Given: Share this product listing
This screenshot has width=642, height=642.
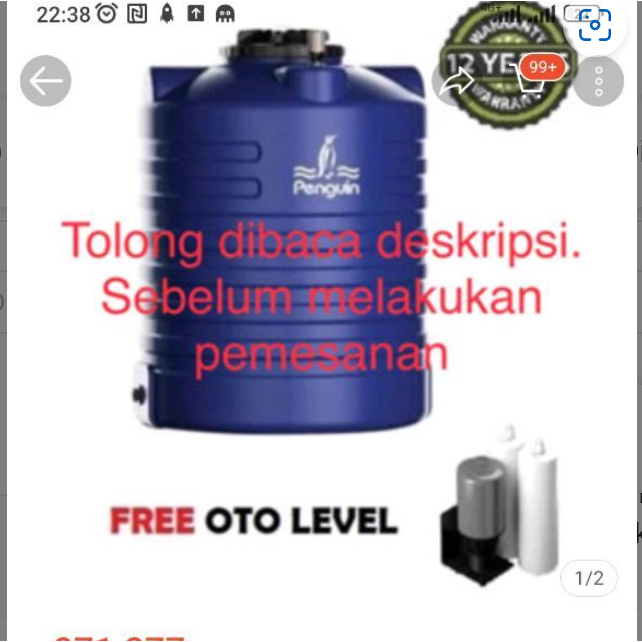Looking at the screenshot, I should pos(457,82).
